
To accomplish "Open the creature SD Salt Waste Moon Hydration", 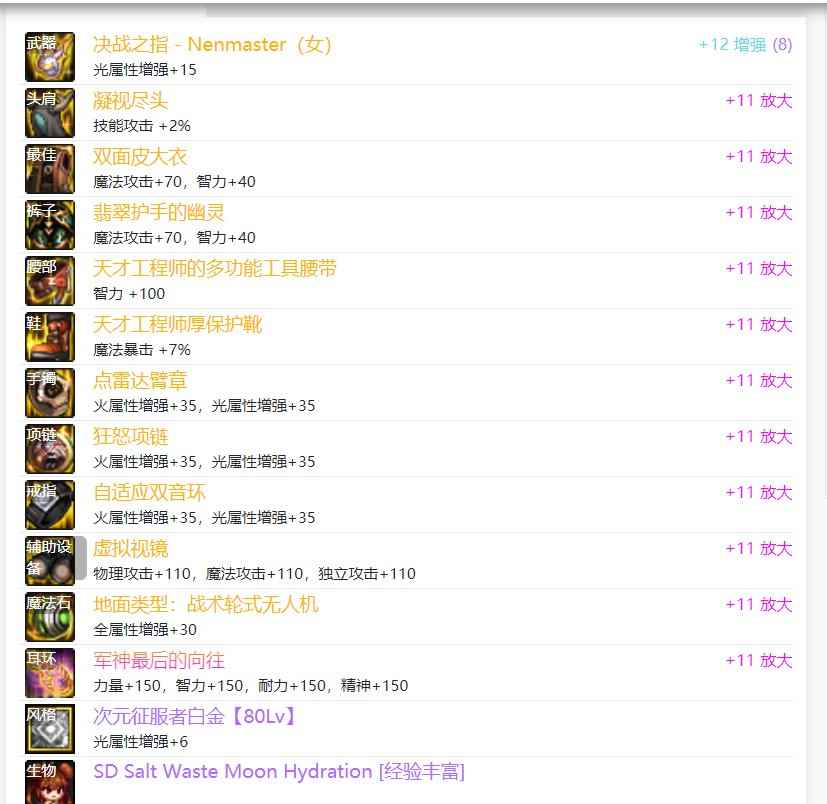I will 279,771.
